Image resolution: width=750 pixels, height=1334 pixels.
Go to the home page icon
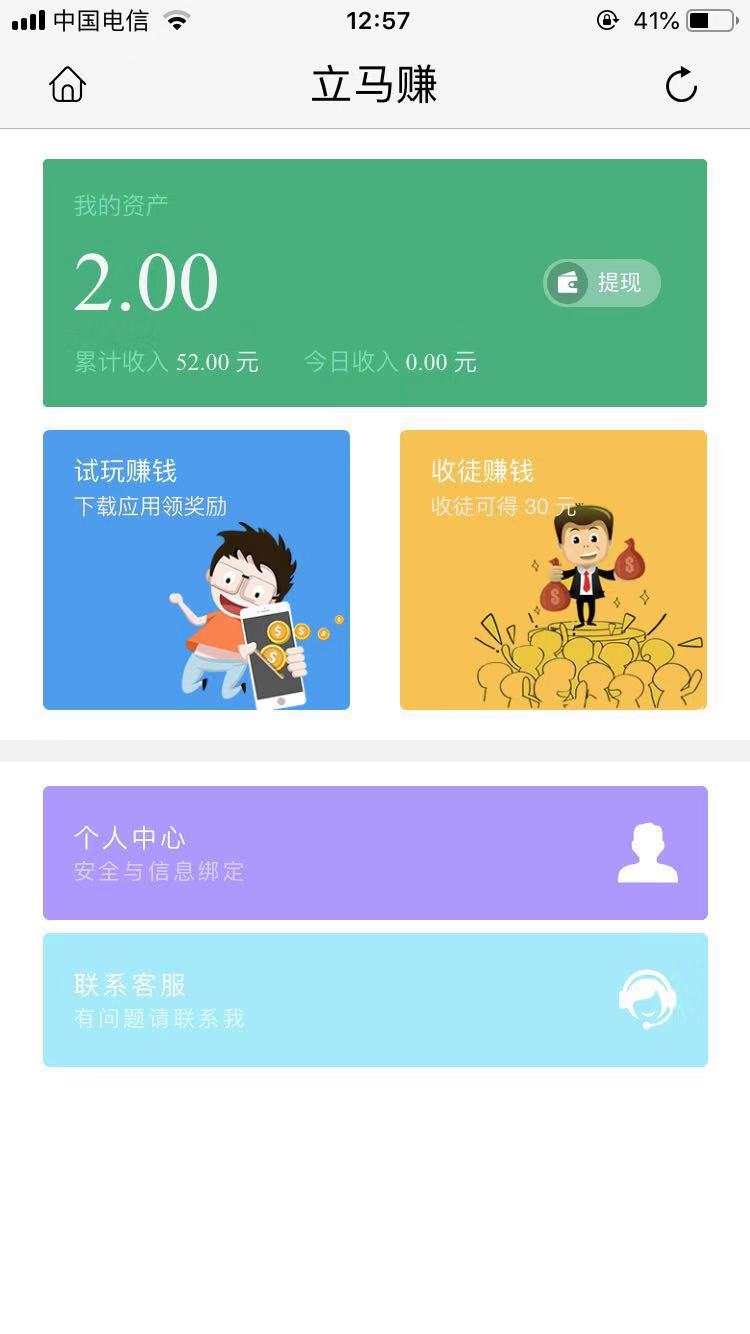[x=68, y=85]
